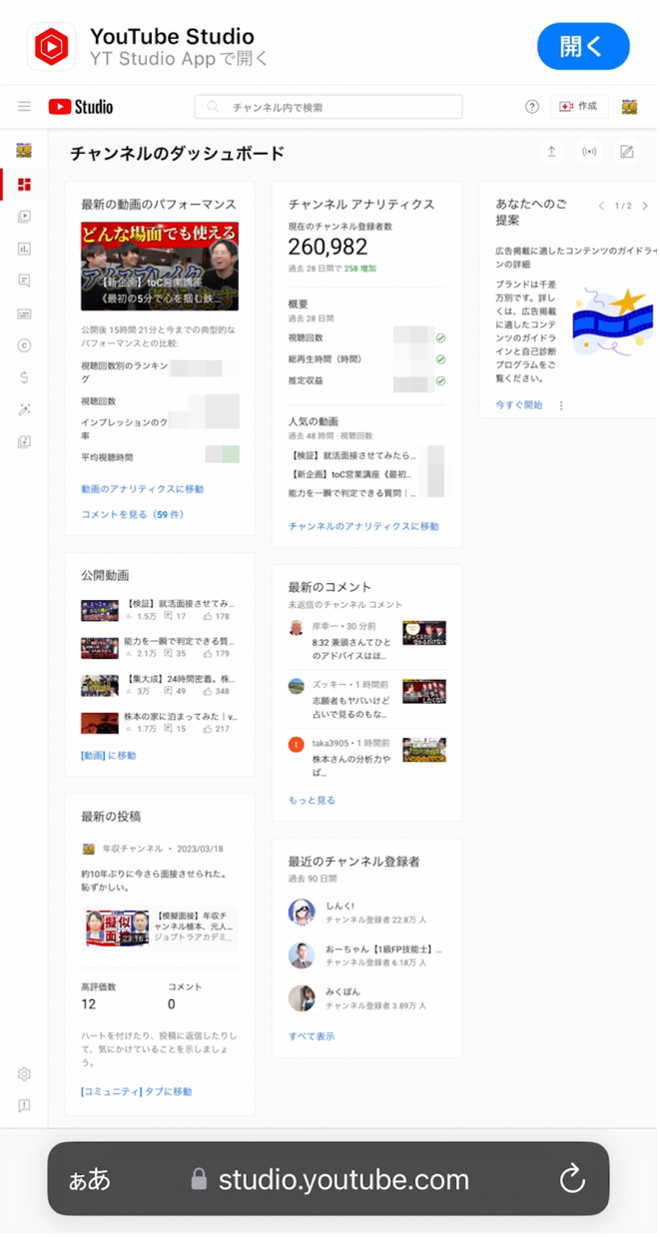This screenshot has width=660, height=1237.
Task: Tap もっと見る under latest comments
Action: [312, 800]
